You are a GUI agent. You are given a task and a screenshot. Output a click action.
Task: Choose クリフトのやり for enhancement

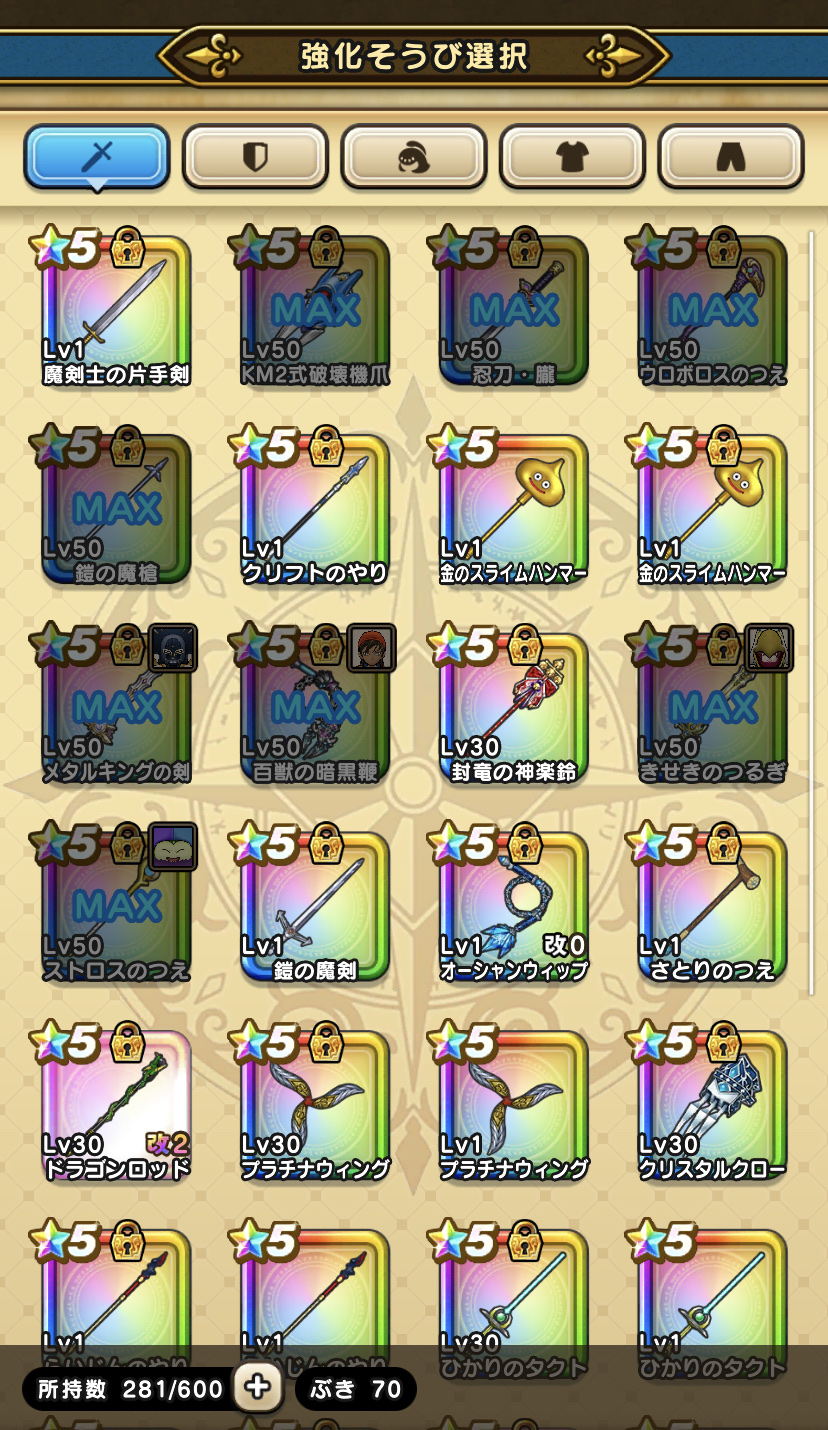[314, 510]
